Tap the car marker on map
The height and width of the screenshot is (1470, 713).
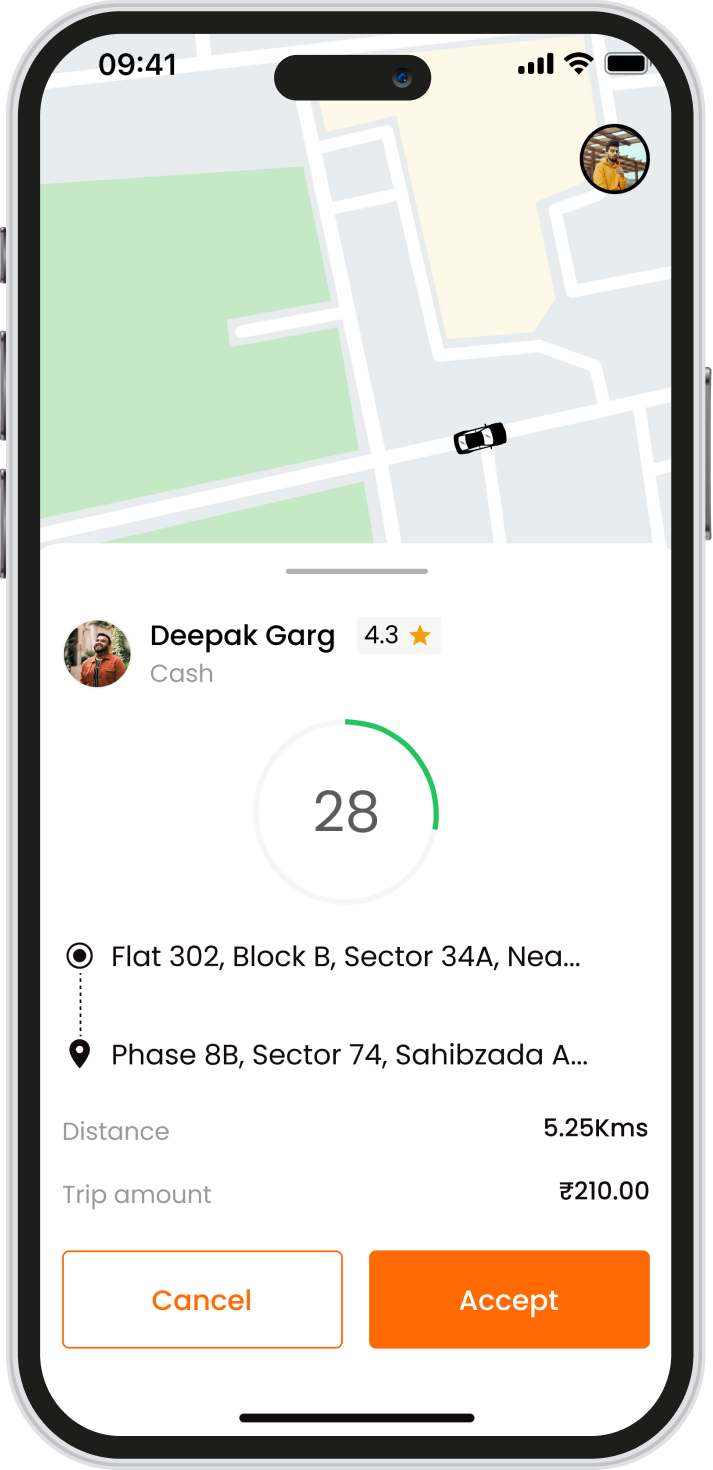[480, 438]
